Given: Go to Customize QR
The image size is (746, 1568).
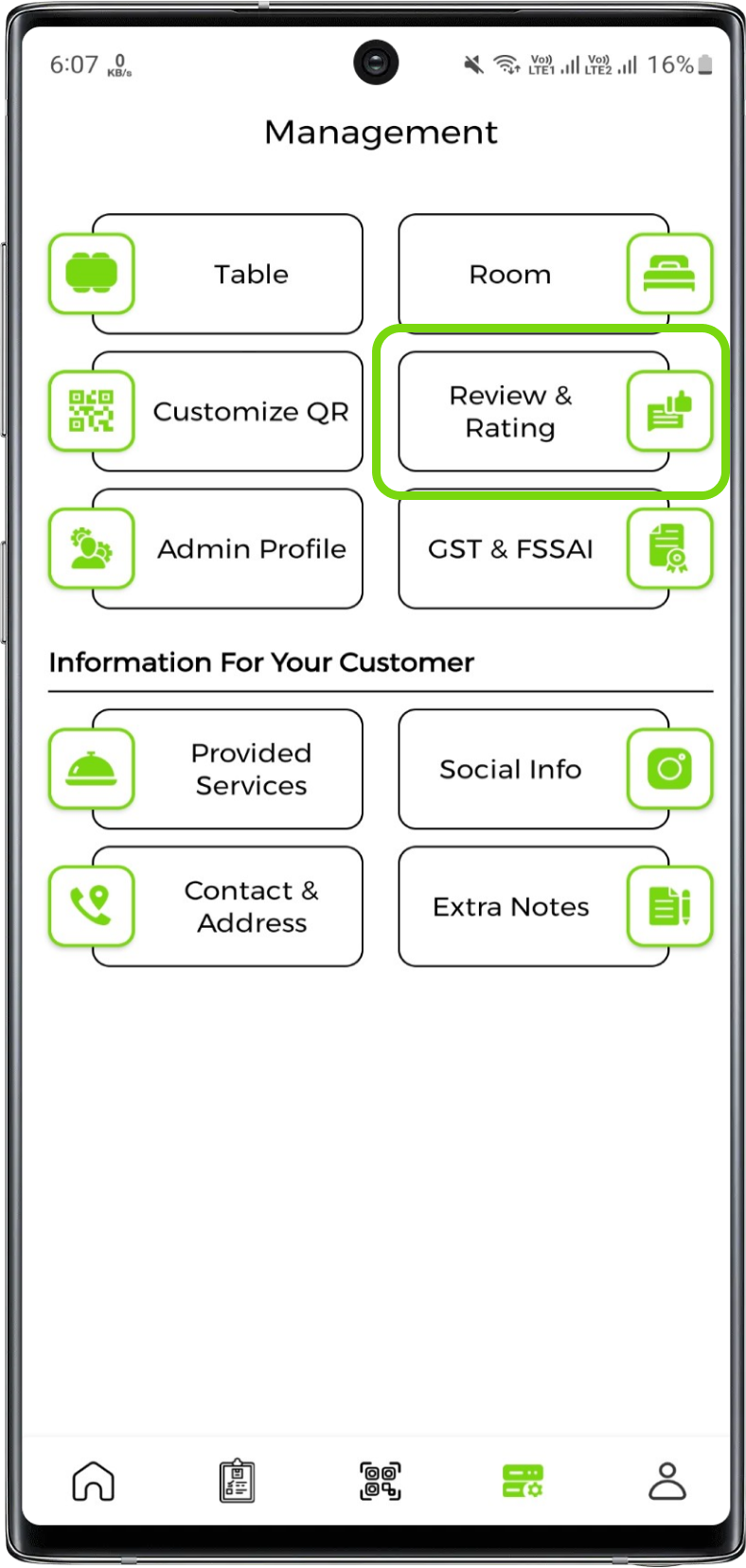Looking at the screenshot, I should (227, 412).
